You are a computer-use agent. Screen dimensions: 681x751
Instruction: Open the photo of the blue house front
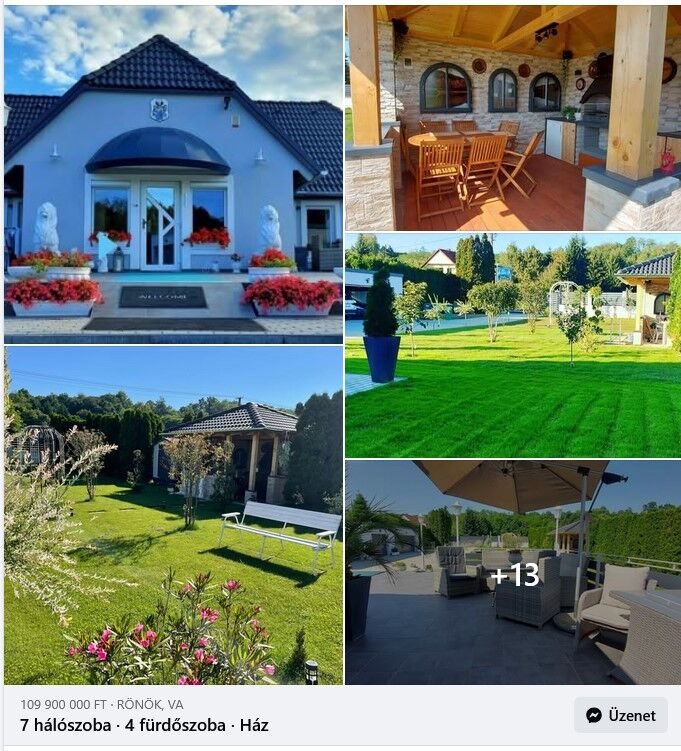click(x=173, y=174)
